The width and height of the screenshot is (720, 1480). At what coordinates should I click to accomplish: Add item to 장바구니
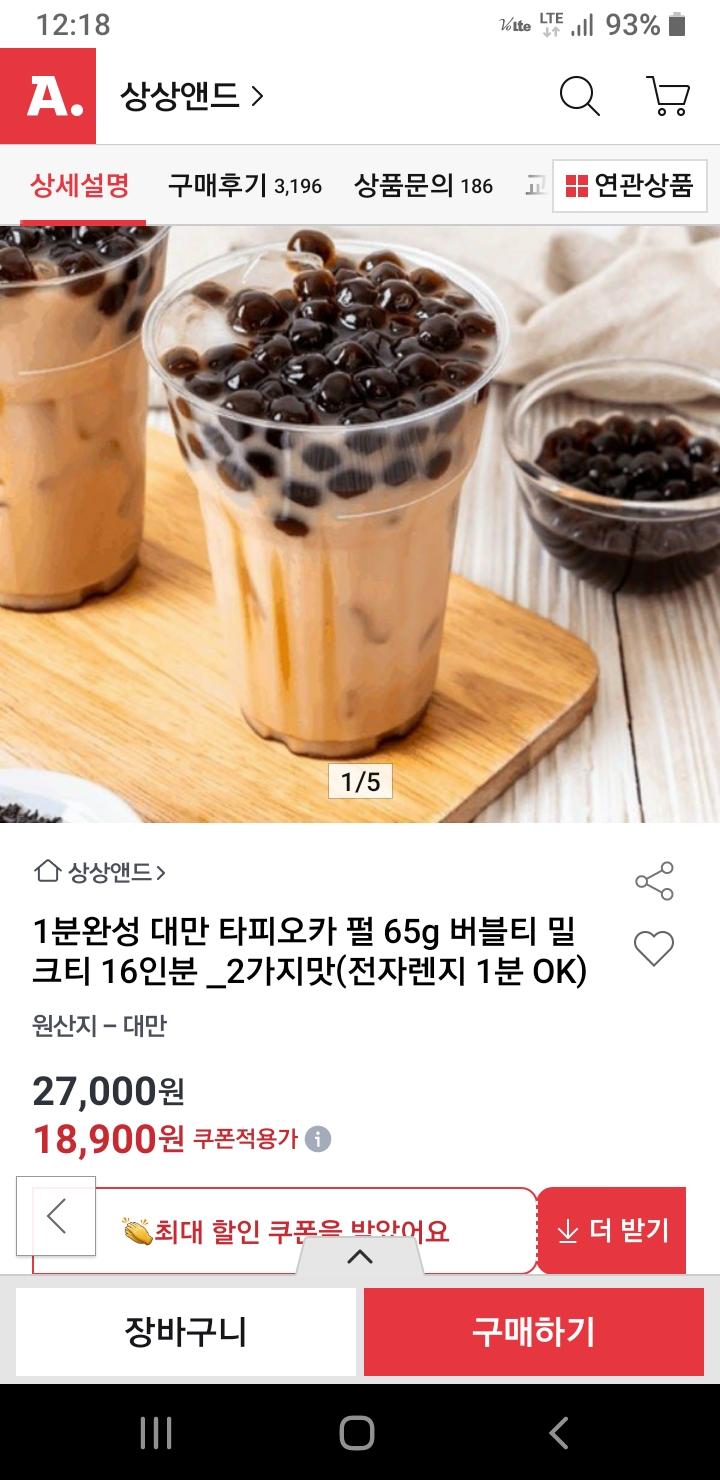point(186,1331)
